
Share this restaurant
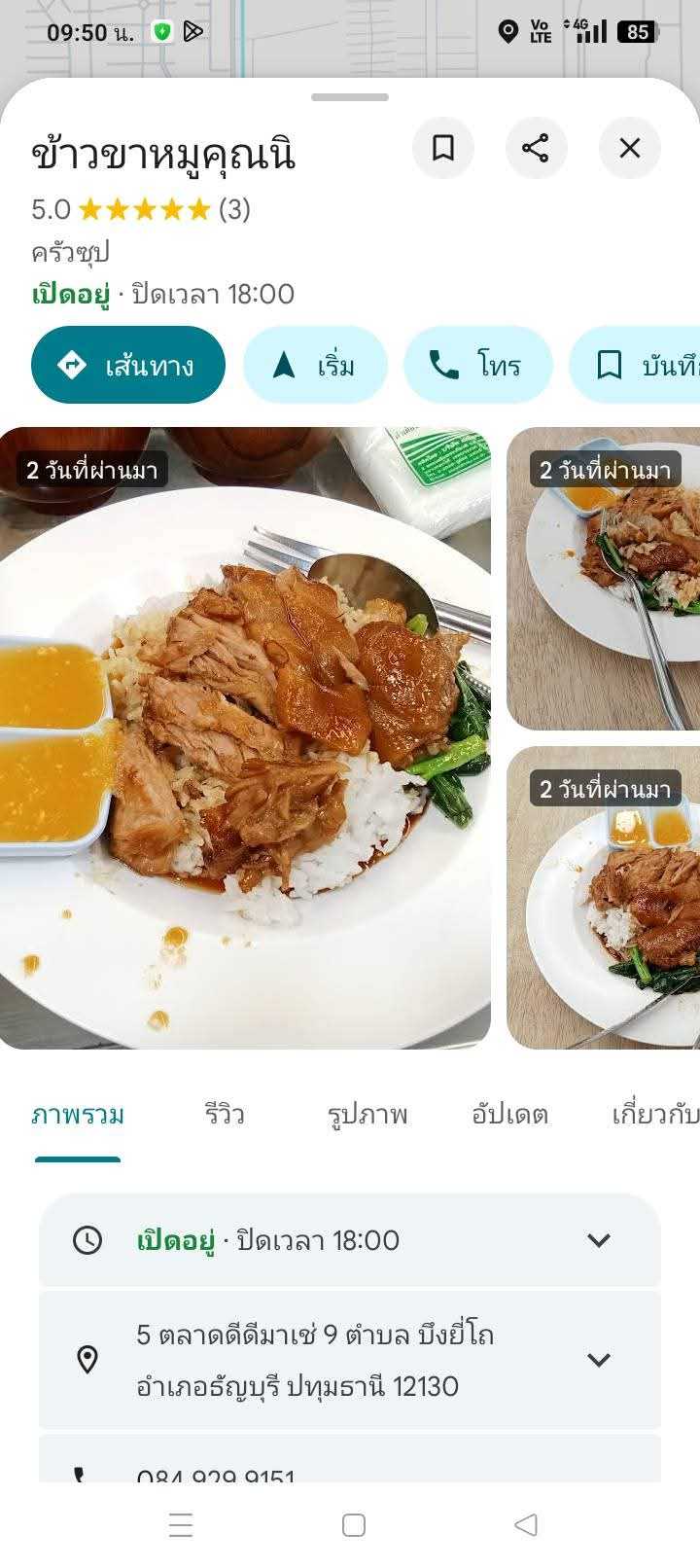coord(536,148)
